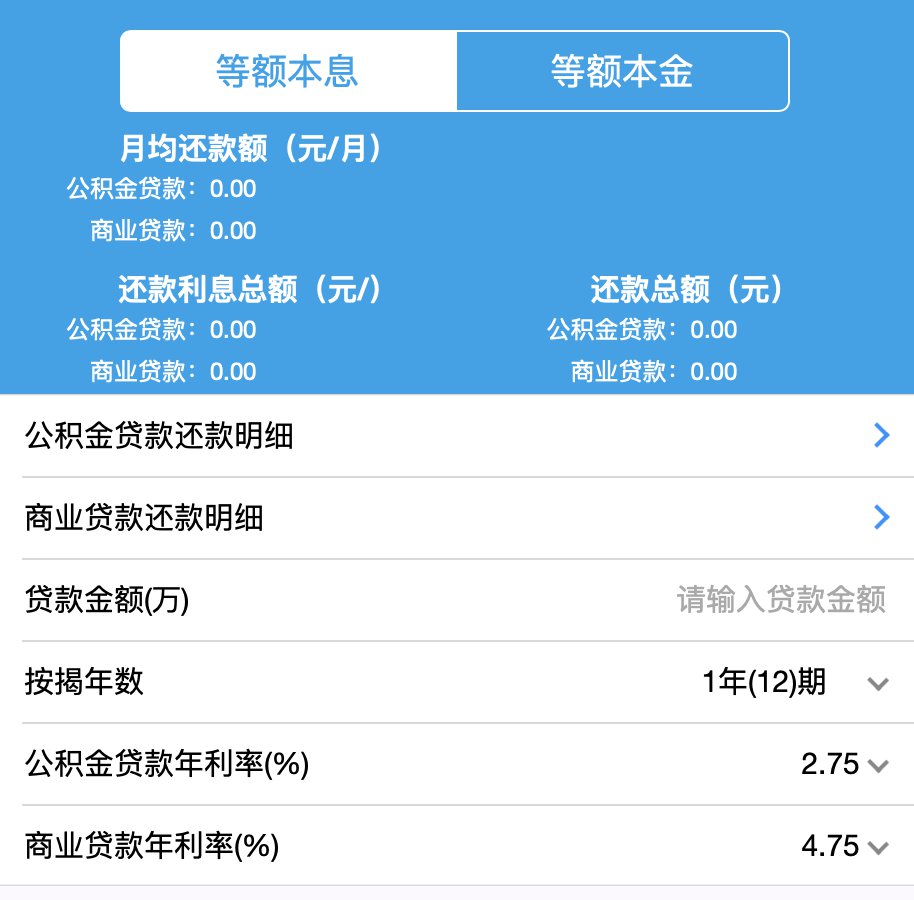
Task: Switch to the 等额本金 tab
Action: click(x=622, y=71)
